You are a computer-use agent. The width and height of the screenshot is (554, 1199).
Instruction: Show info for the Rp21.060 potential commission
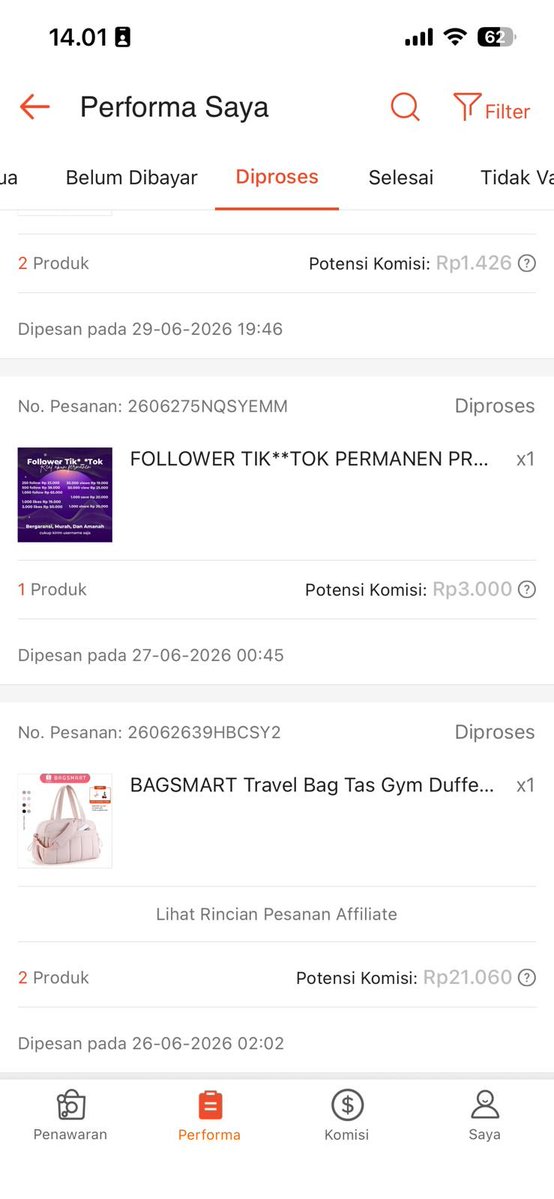(x=526, y=977)
